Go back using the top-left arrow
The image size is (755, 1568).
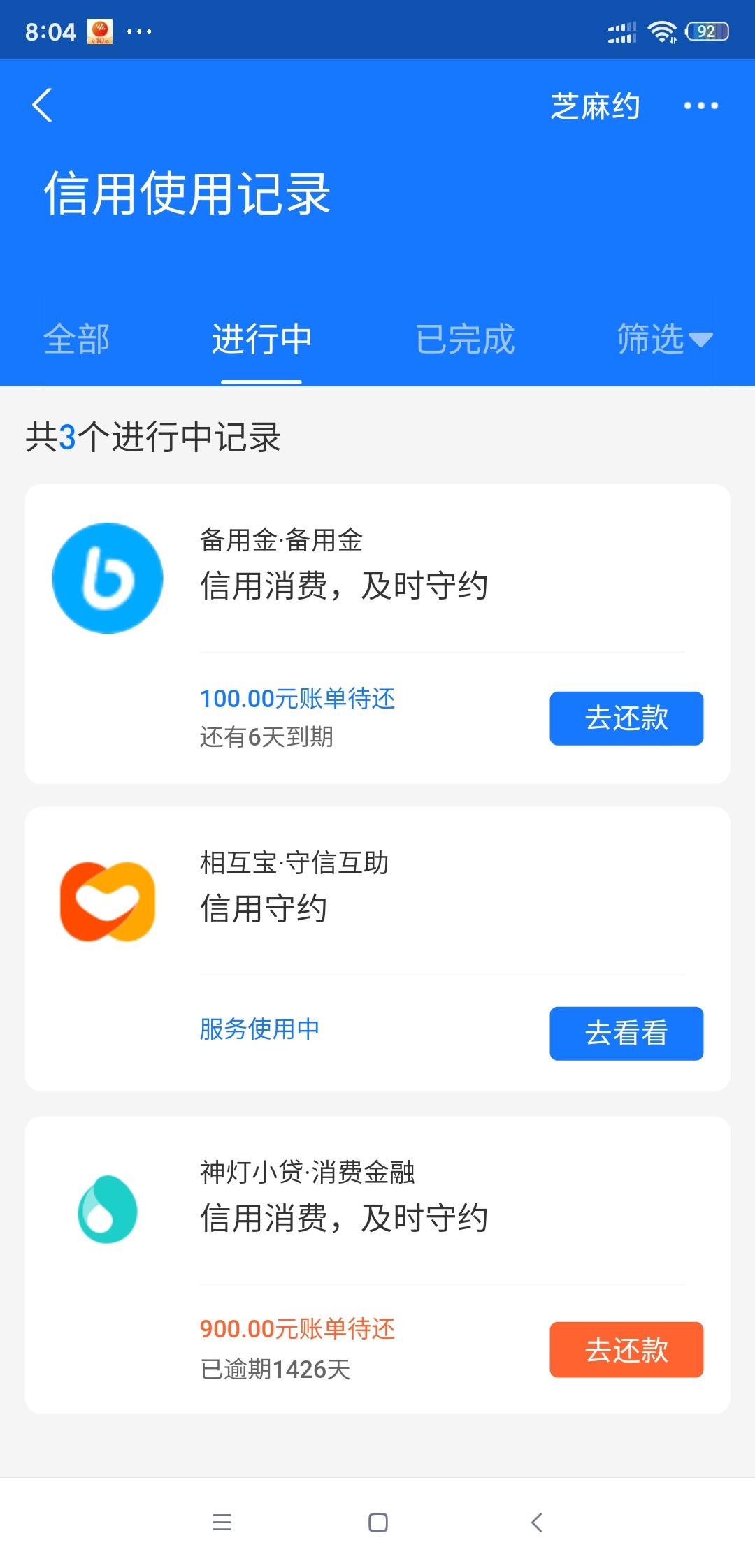43,106
